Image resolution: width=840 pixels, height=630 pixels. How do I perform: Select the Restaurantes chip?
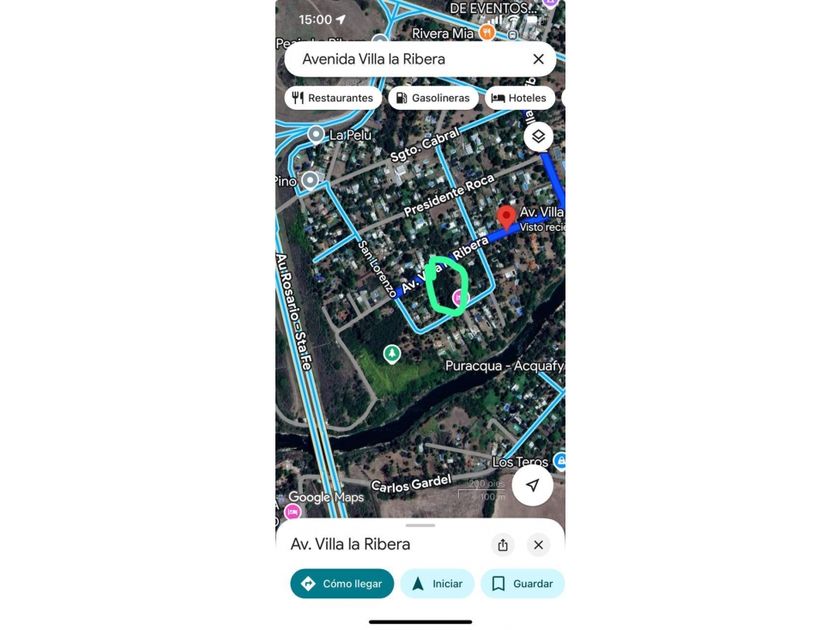tap(333, 98)
